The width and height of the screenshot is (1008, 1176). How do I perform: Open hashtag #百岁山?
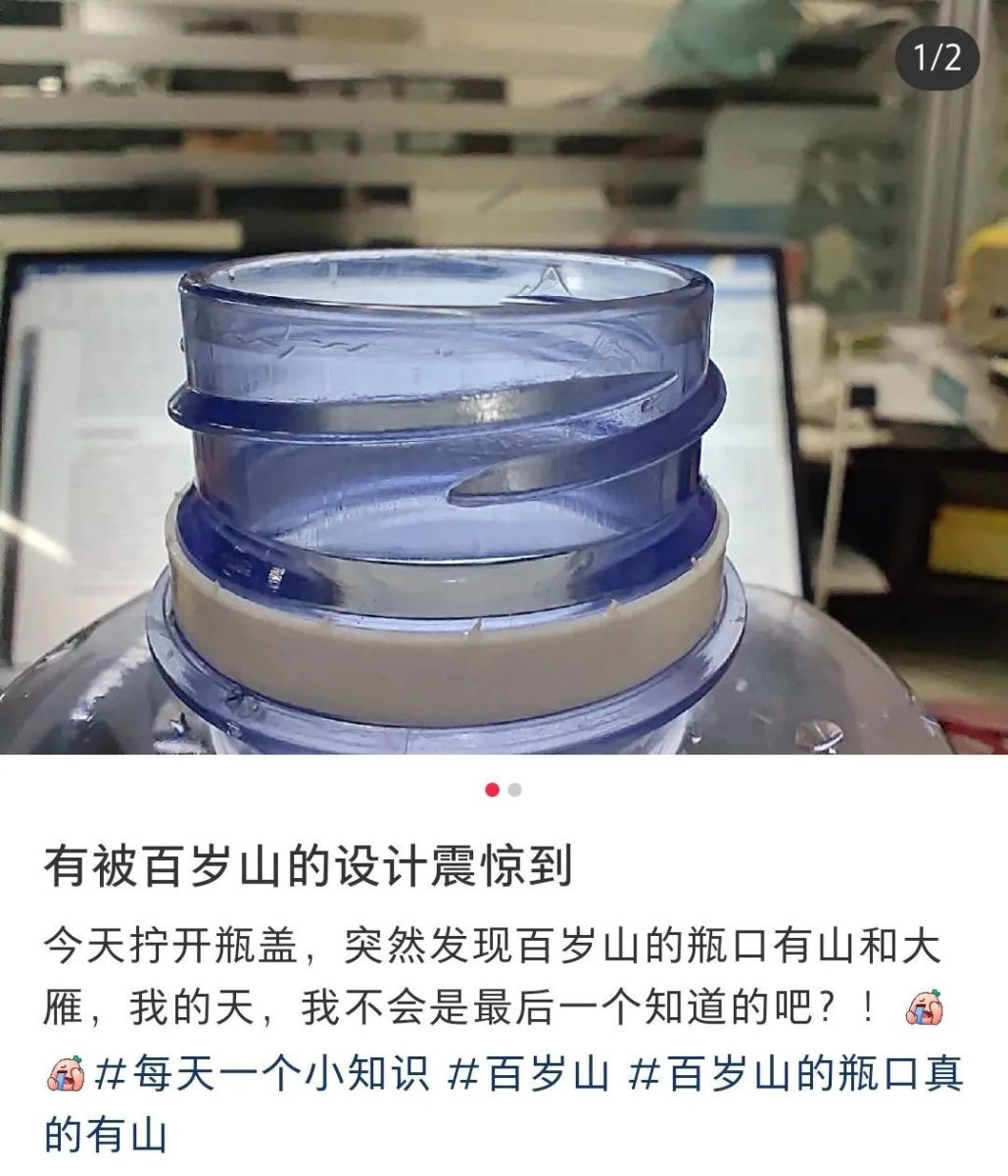(x=529, y=1075)
